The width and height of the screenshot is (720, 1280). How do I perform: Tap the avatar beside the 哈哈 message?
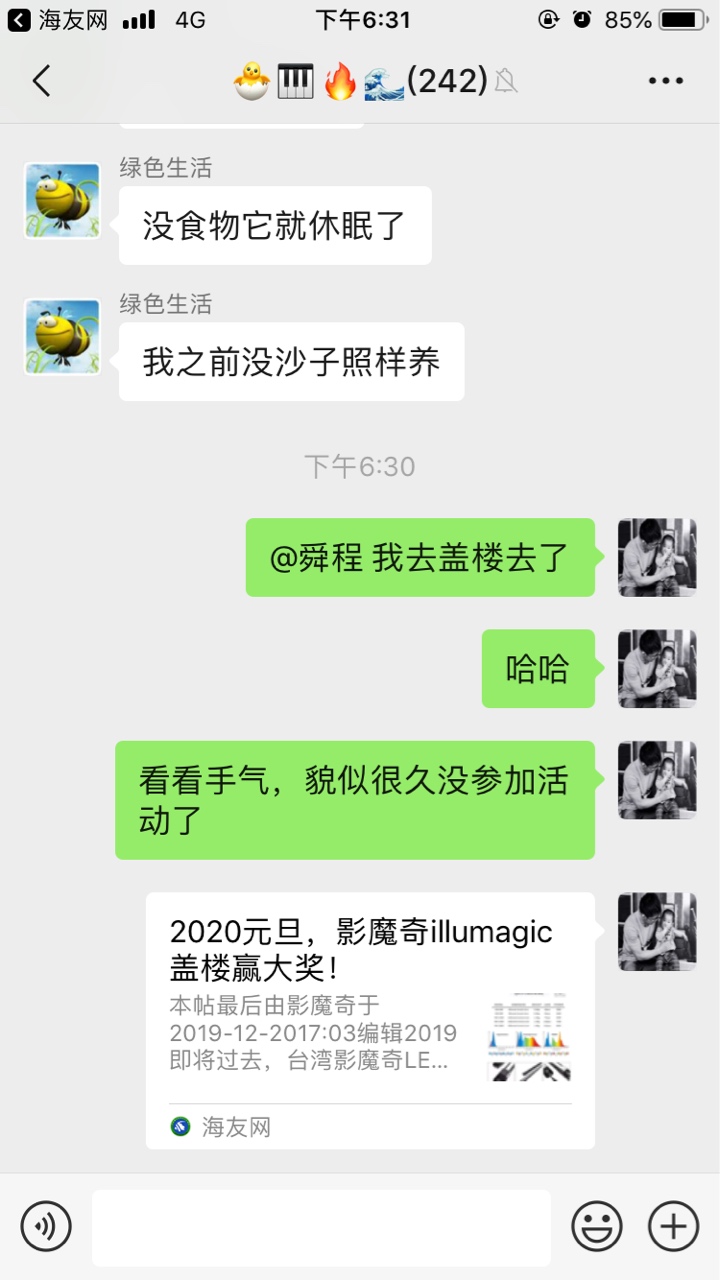click(657, 668)
